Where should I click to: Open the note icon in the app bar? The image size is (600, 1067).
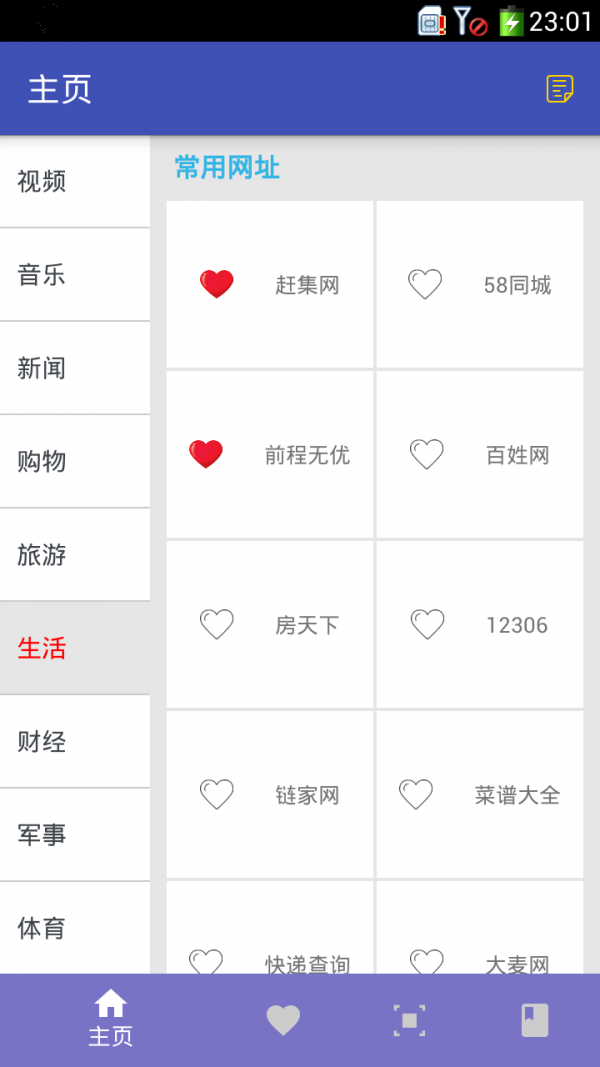[559, 89]
